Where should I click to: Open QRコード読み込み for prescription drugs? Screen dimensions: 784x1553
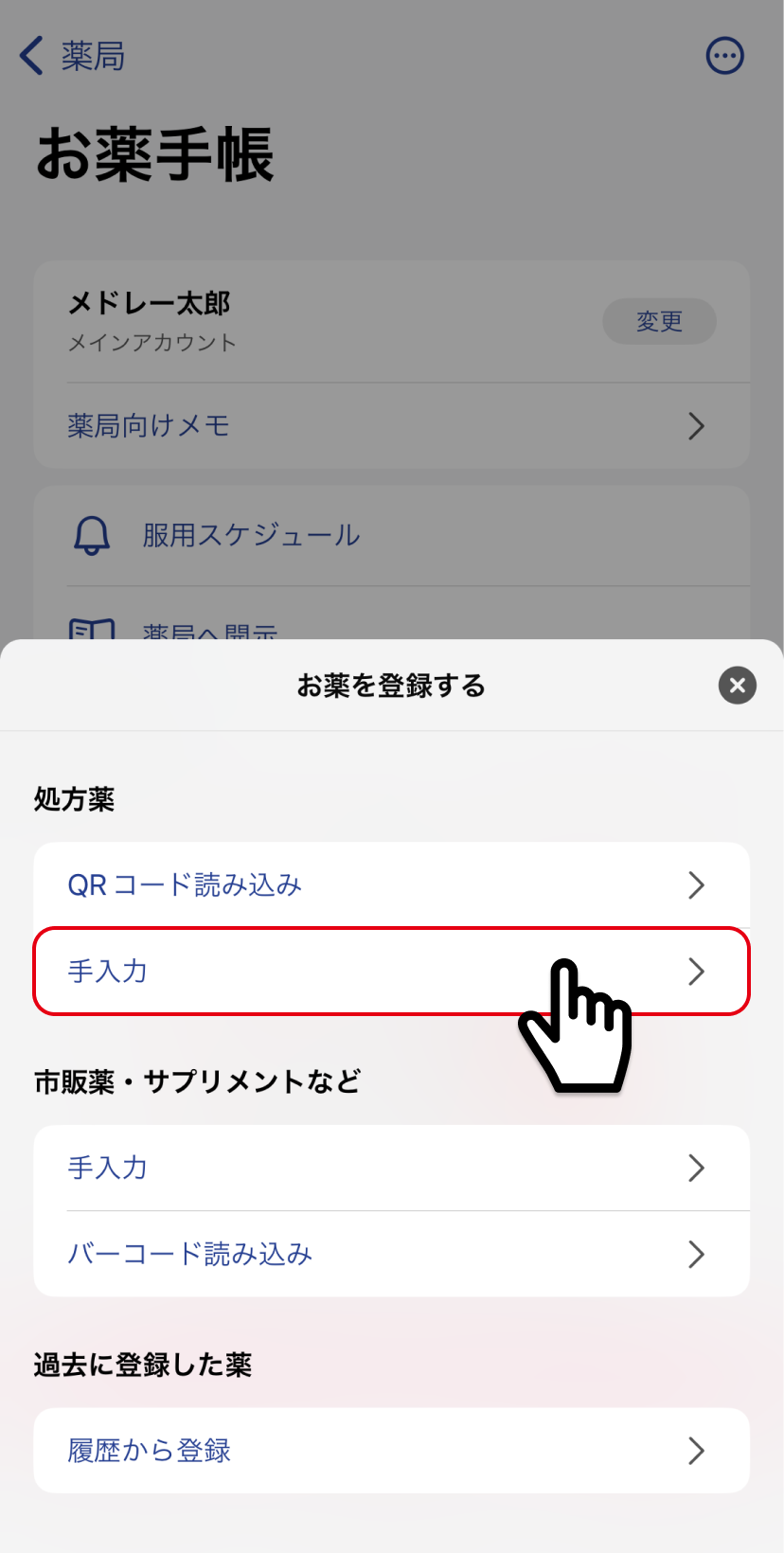coord(392,884)
